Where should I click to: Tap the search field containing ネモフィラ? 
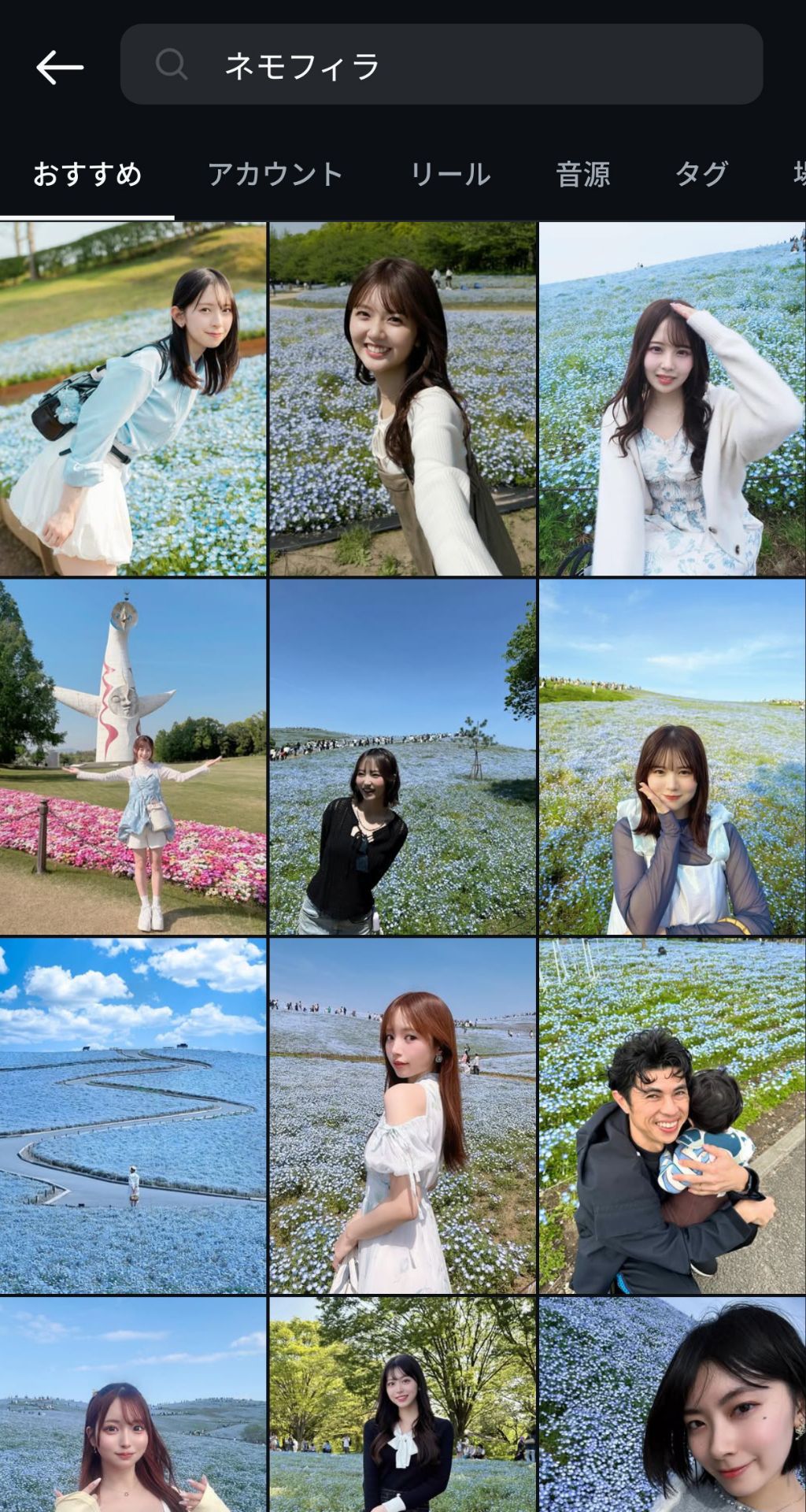[441, 65]
